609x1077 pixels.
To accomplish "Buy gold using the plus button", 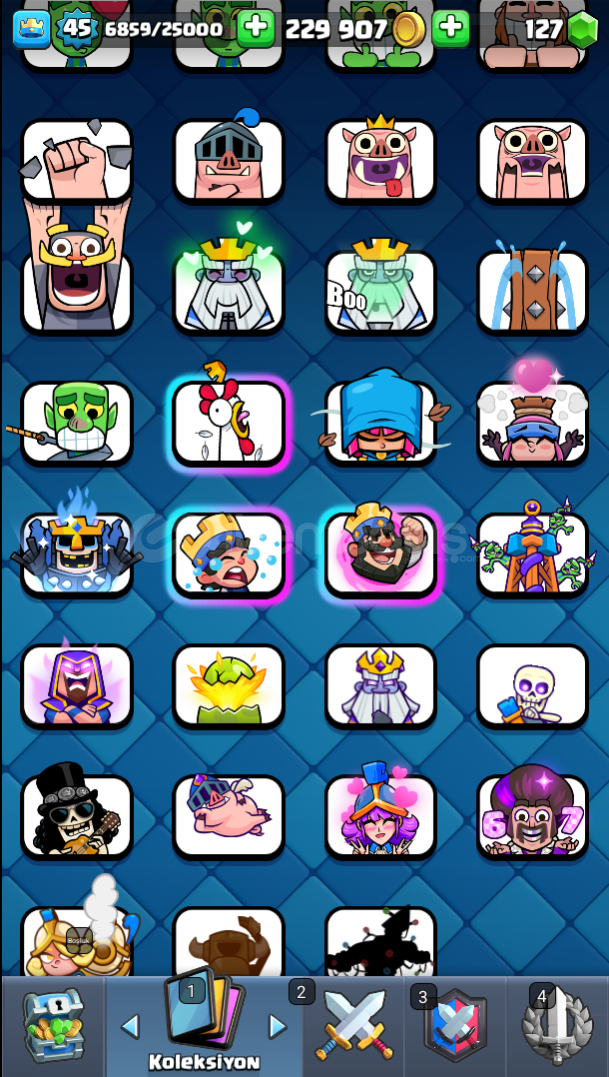I will [451, 28].
